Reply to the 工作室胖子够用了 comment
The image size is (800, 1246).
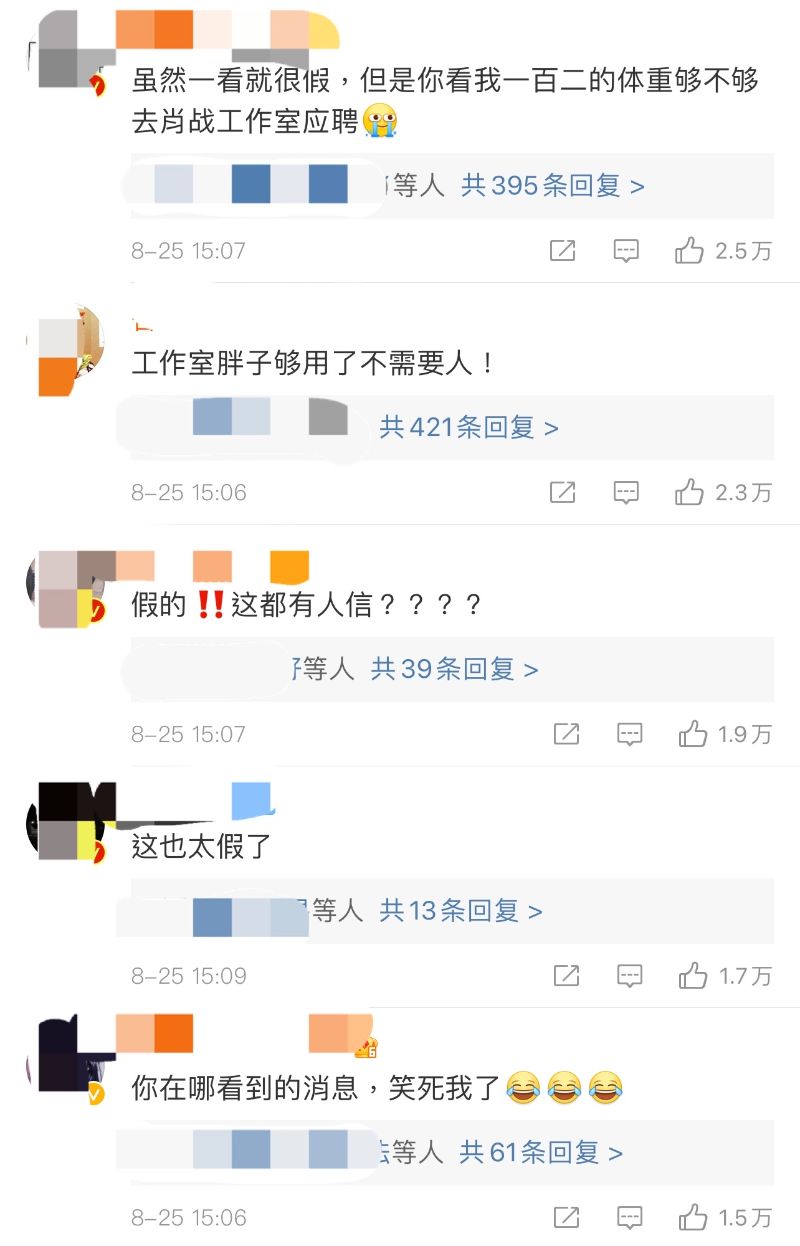626,492
